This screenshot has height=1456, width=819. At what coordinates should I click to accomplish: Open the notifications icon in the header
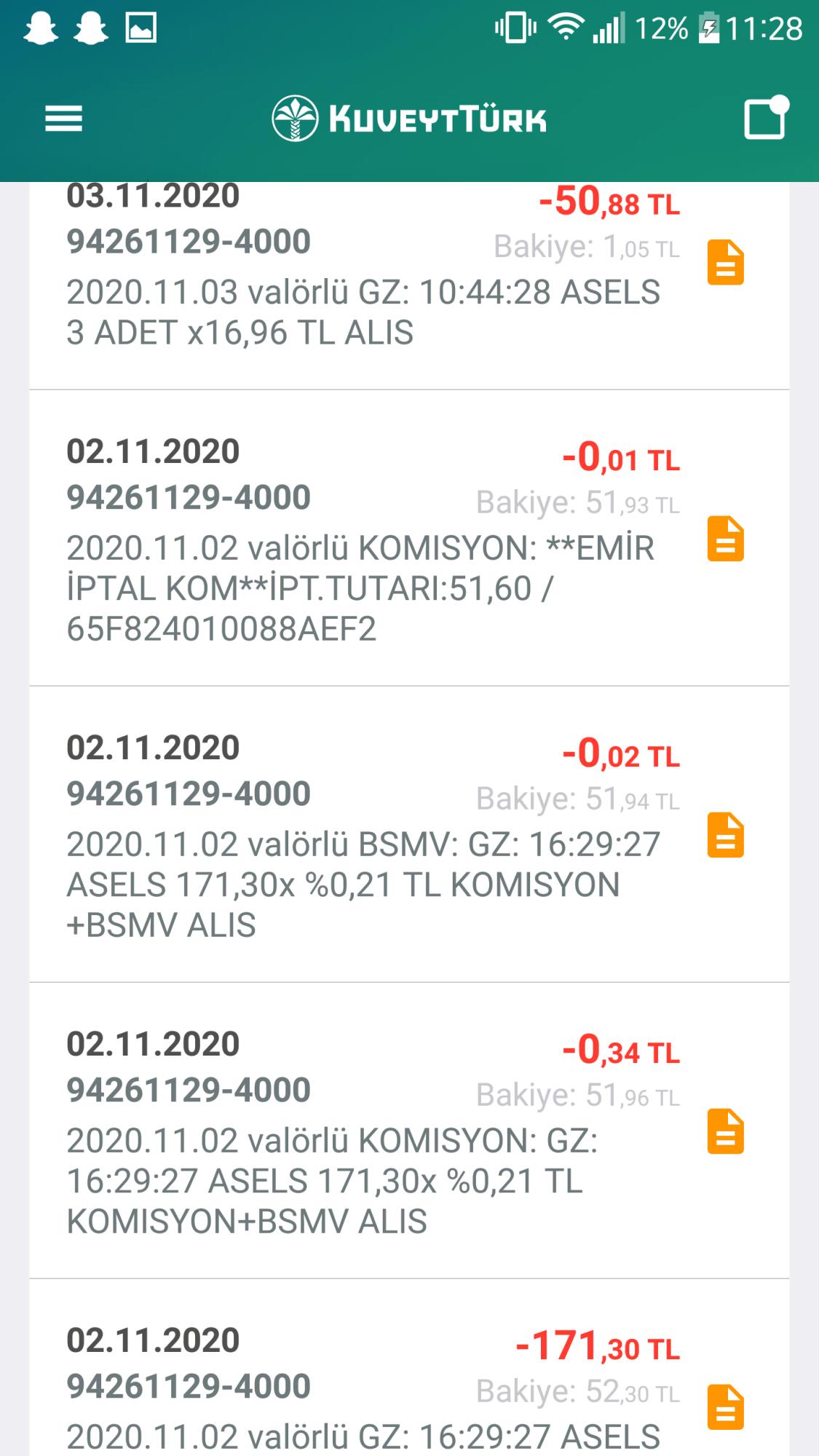[x=766, y=117]
